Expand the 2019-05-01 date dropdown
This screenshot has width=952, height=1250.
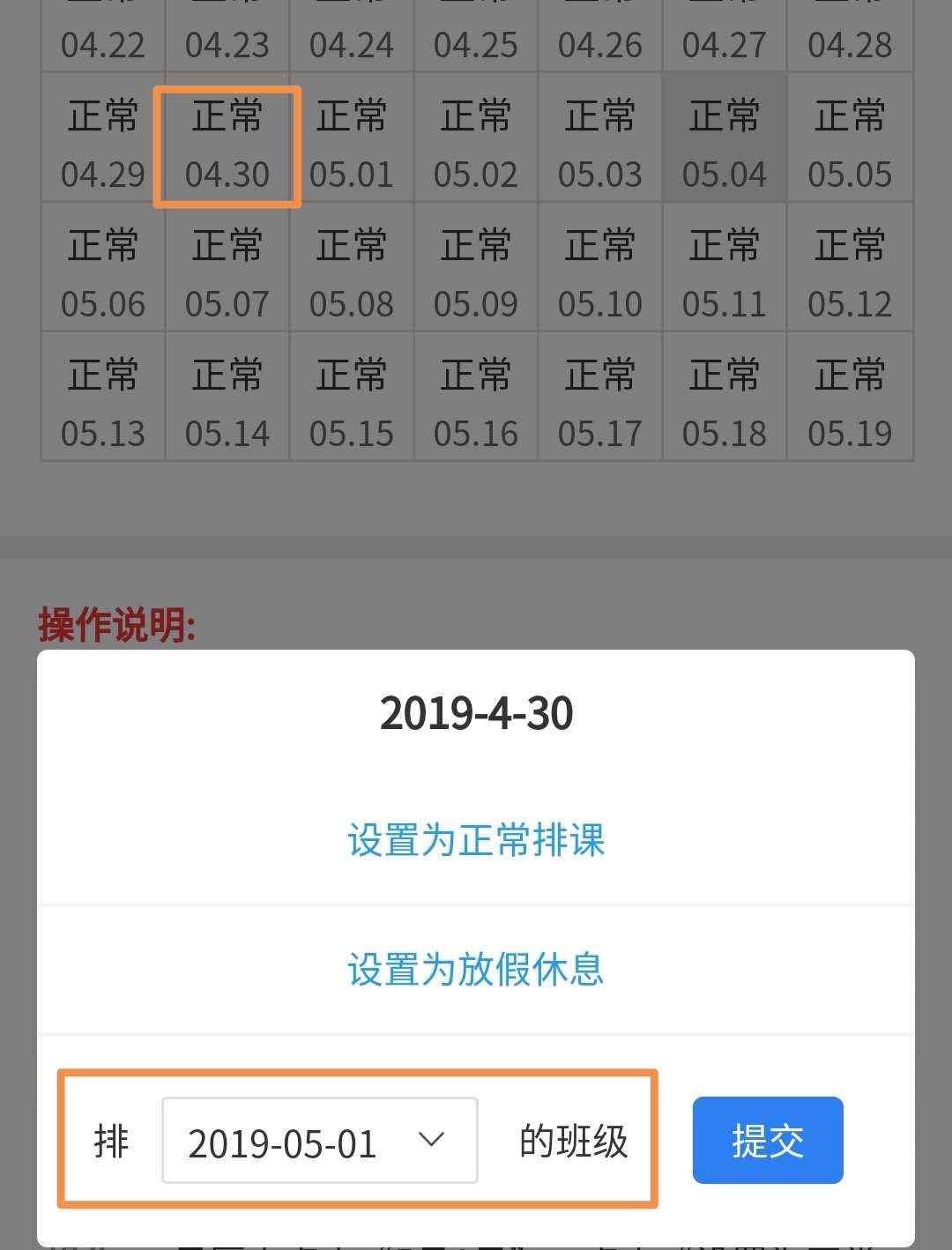click(x=320, y=1141)
